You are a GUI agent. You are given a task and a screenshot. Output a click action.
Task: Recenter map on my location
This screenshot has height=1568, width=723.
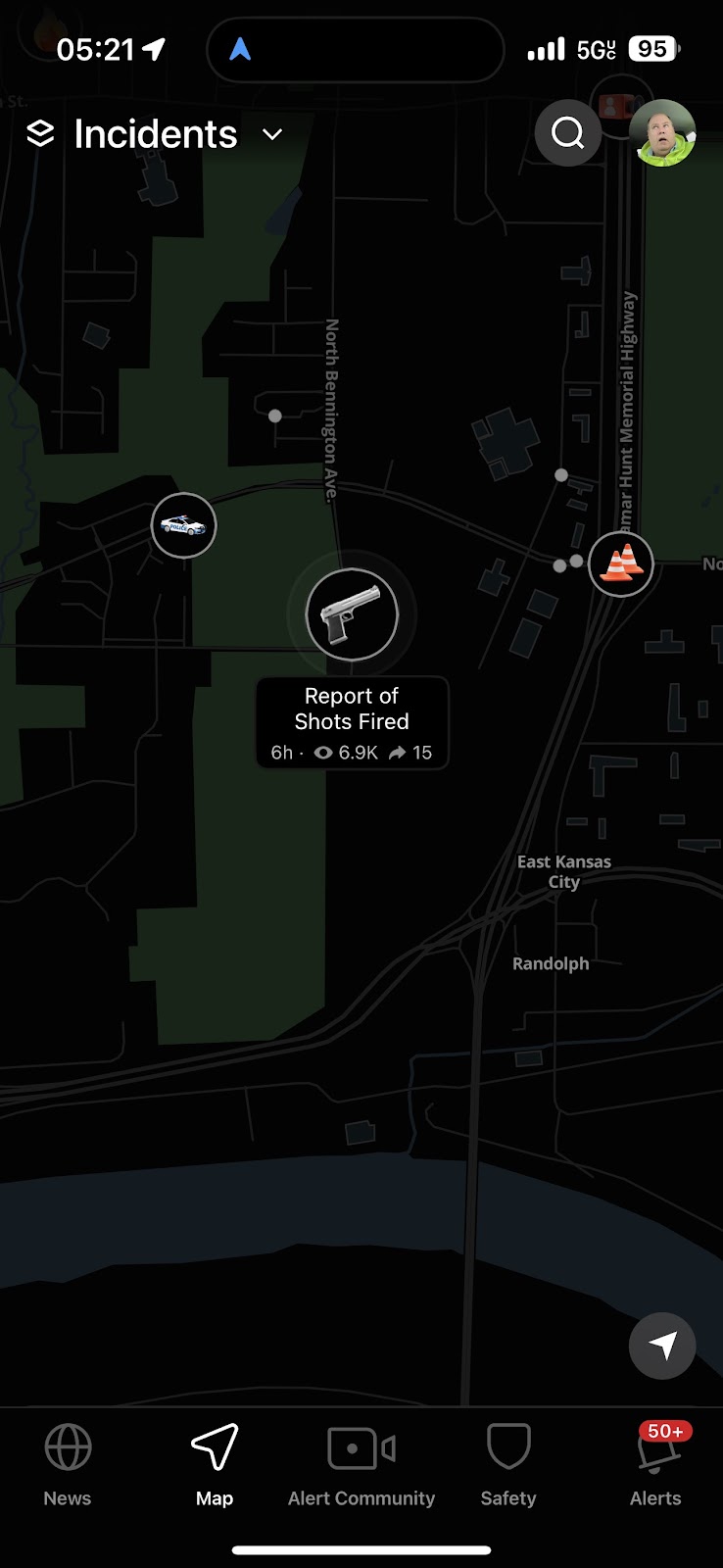tap(662, 1346)
